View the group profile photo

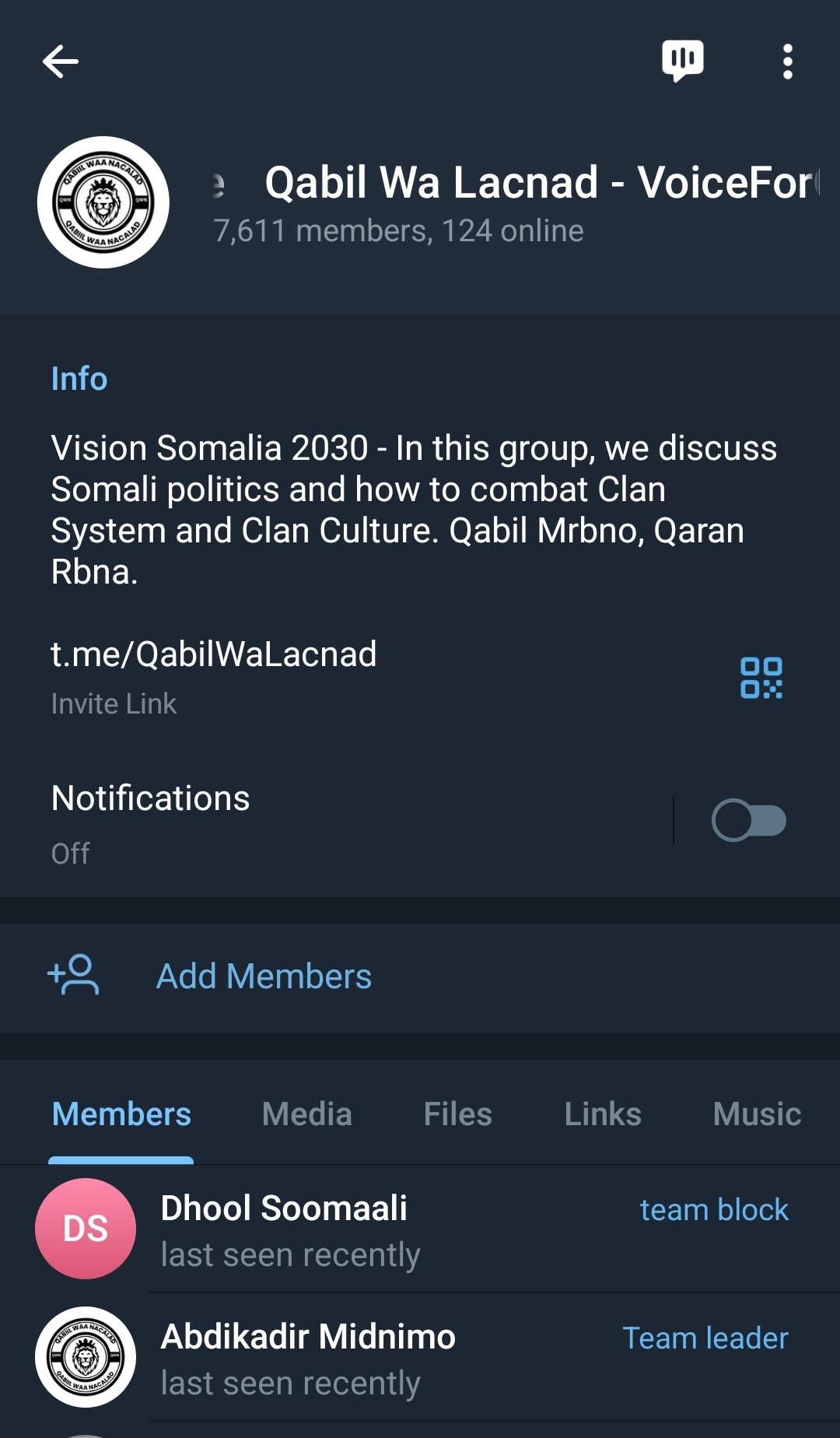(103, 202)
